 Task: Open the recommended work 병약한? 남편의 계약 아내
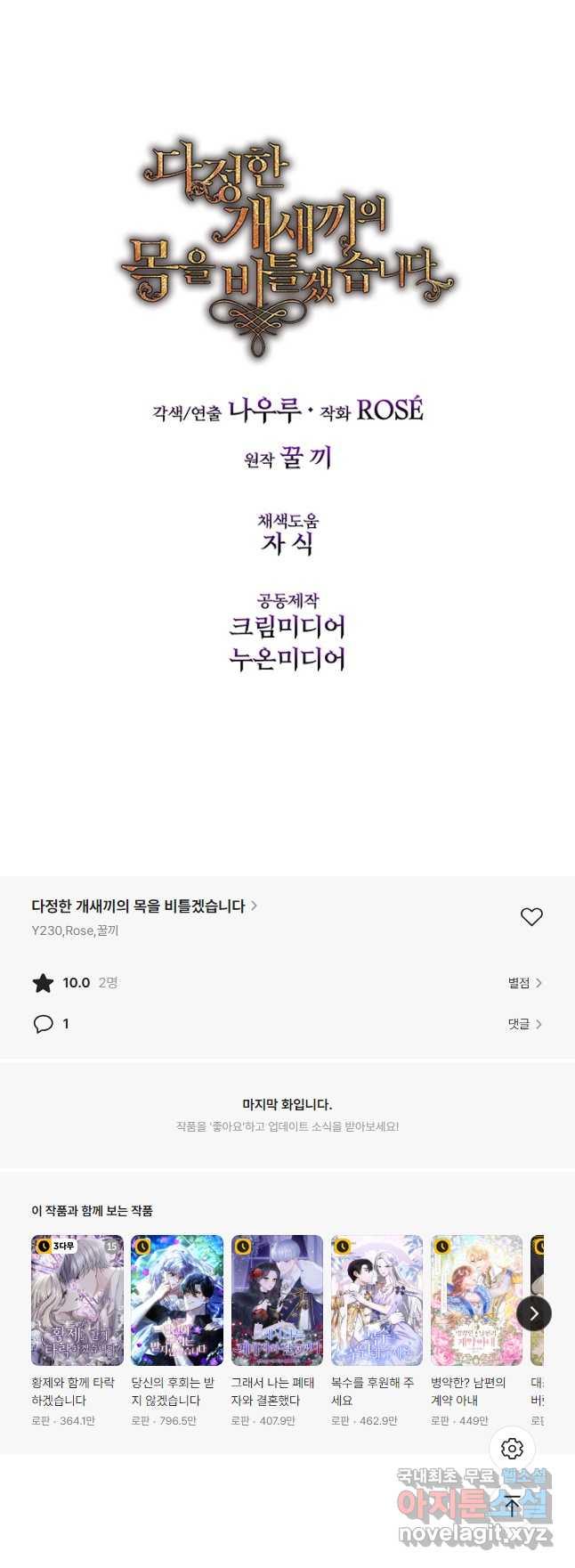pos(476,1301)
